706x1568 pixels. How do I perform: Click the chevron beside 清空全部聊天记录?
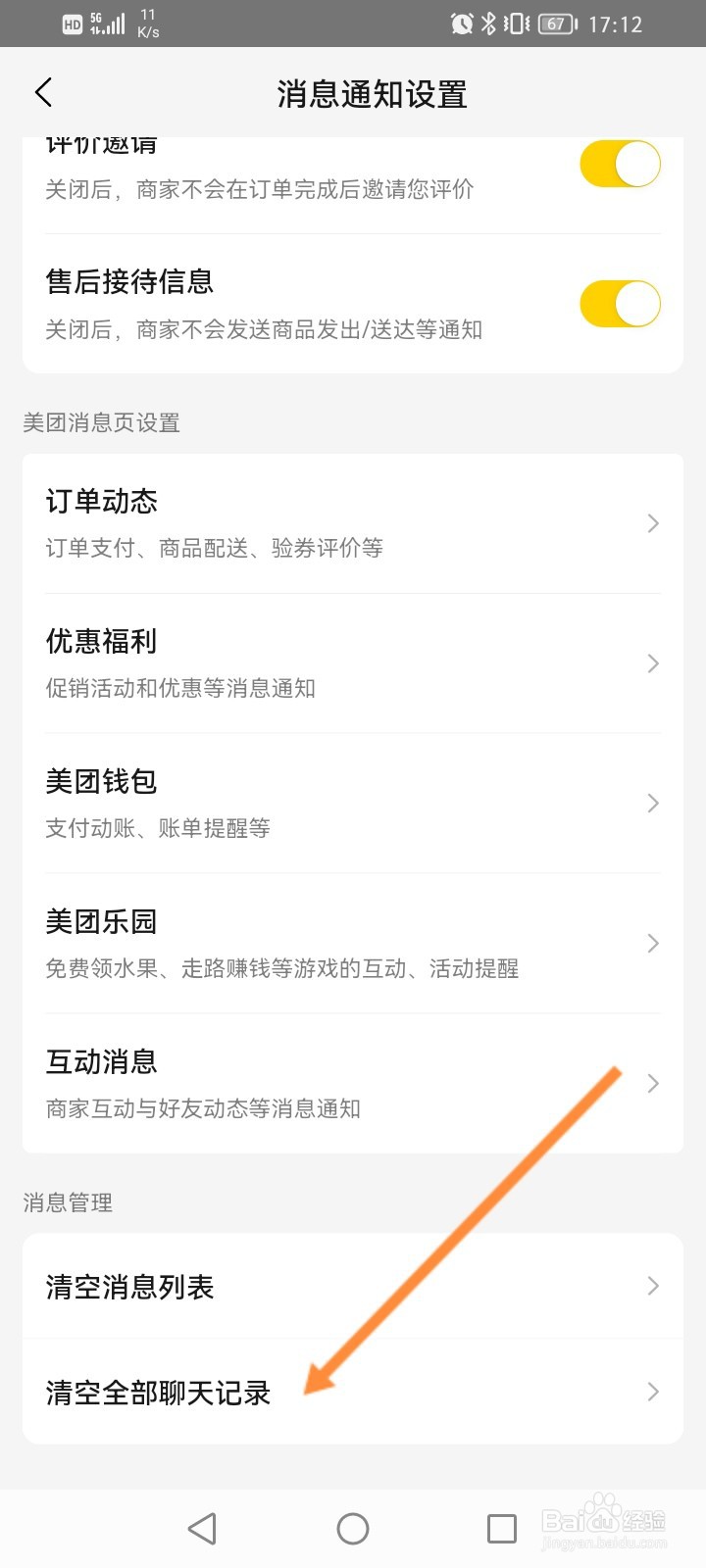(652, 1392)
